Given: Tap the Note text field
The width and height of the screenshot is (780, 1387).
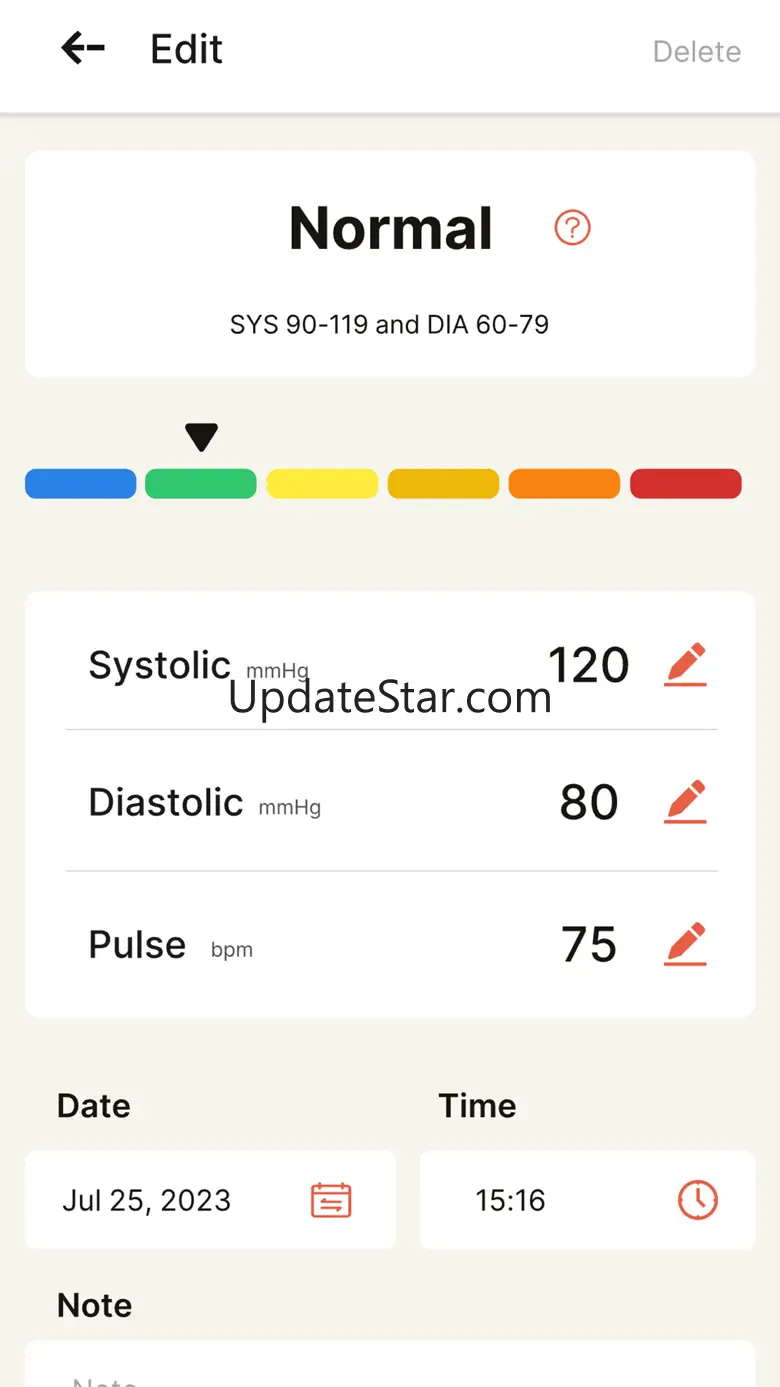Looking at the screenshot, I should coord(390,1370).
